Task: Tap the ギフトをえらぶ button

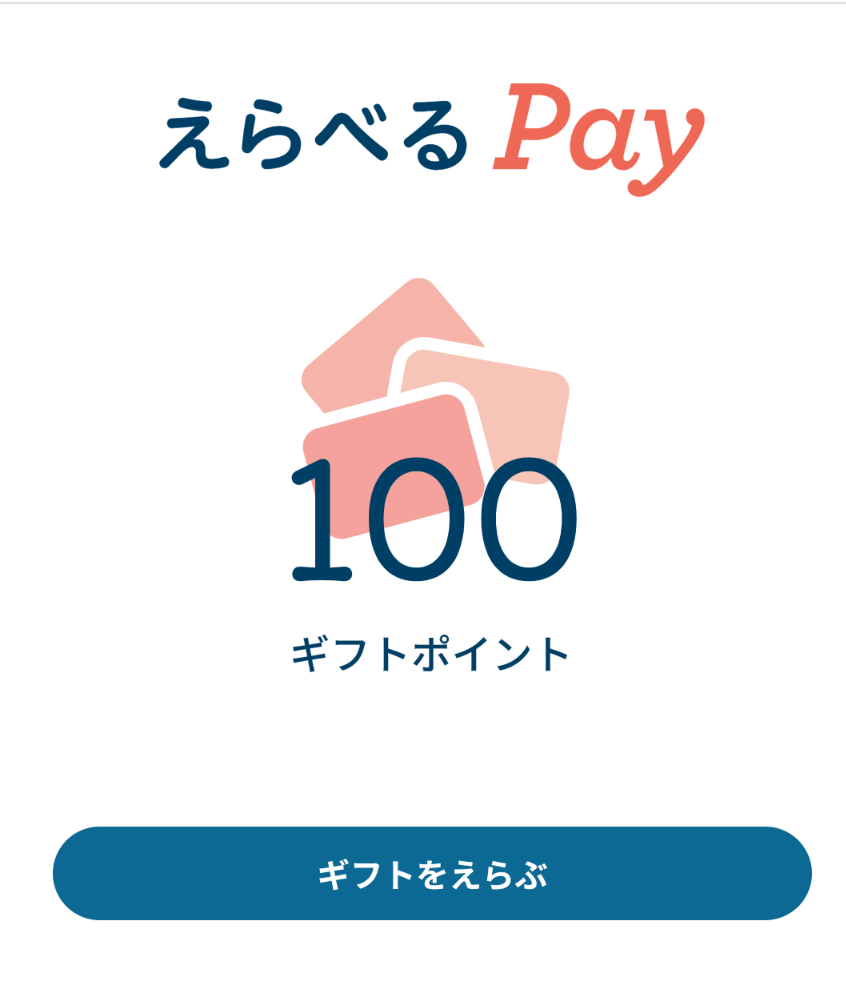Action: pyautogui.click(x=432, y=874)
